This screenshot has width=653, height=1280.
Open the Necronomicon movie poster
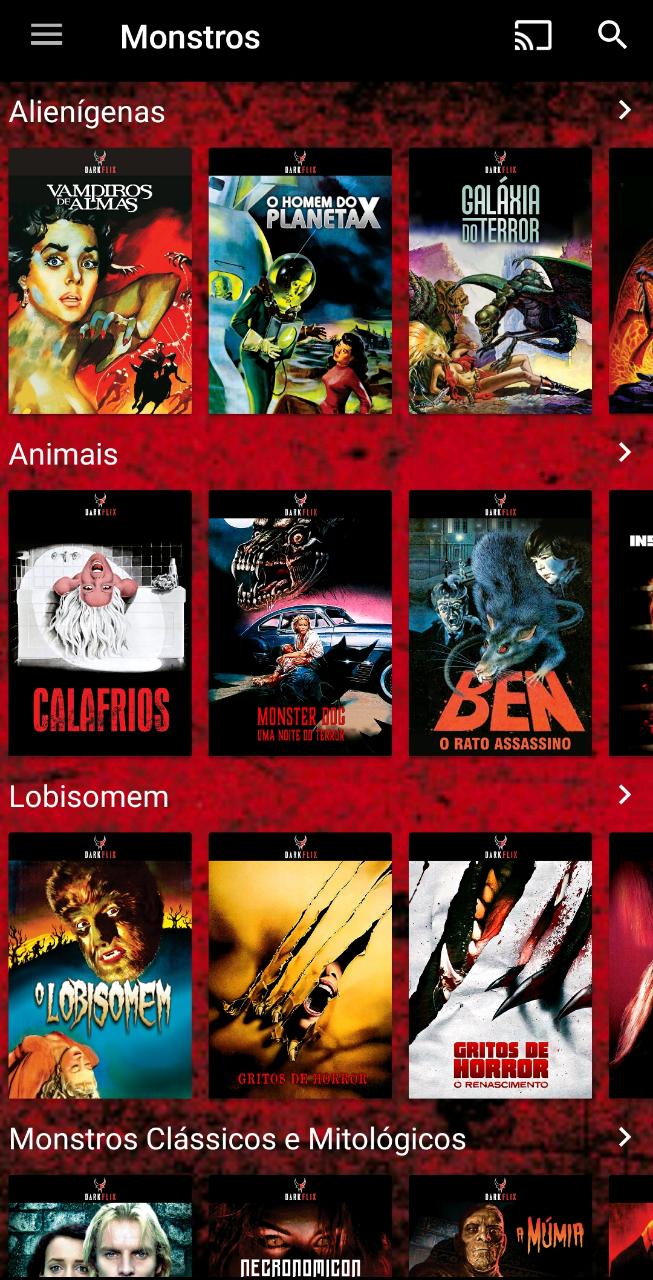click(300, 1227)
